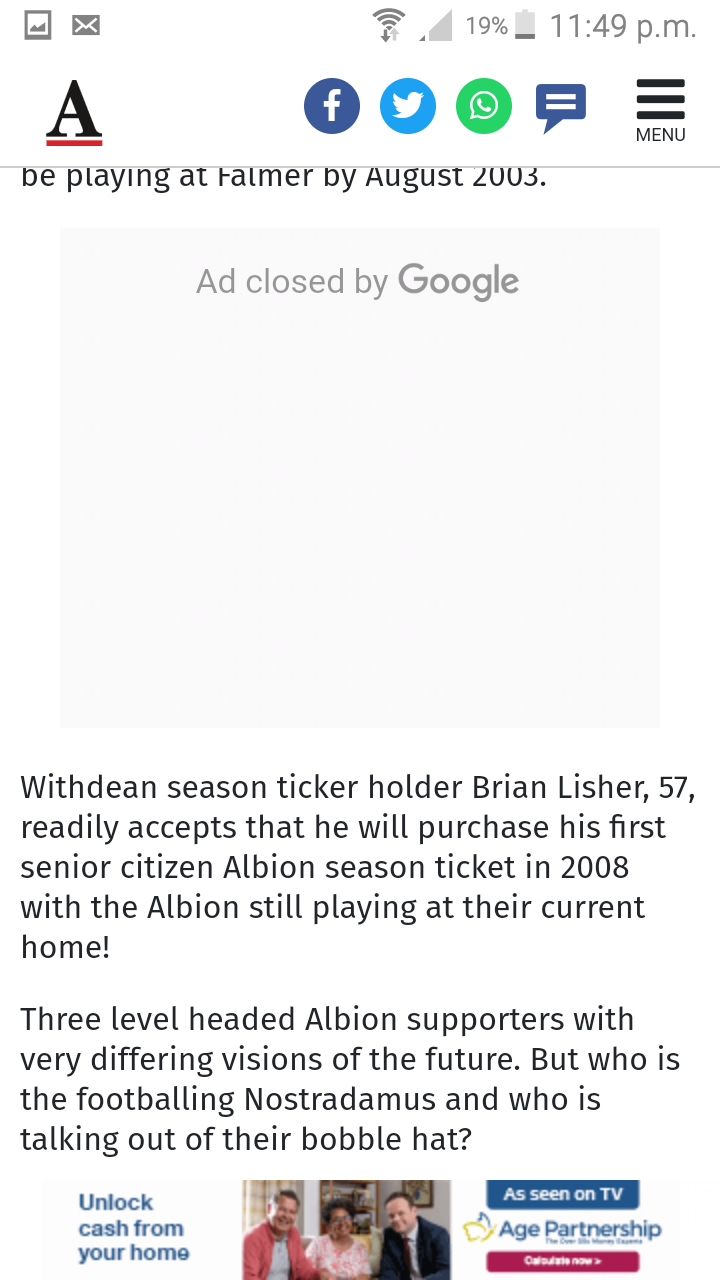Share article on Twitter
The width and height of the screenshot is (720, 1280).
coord(408,106)
